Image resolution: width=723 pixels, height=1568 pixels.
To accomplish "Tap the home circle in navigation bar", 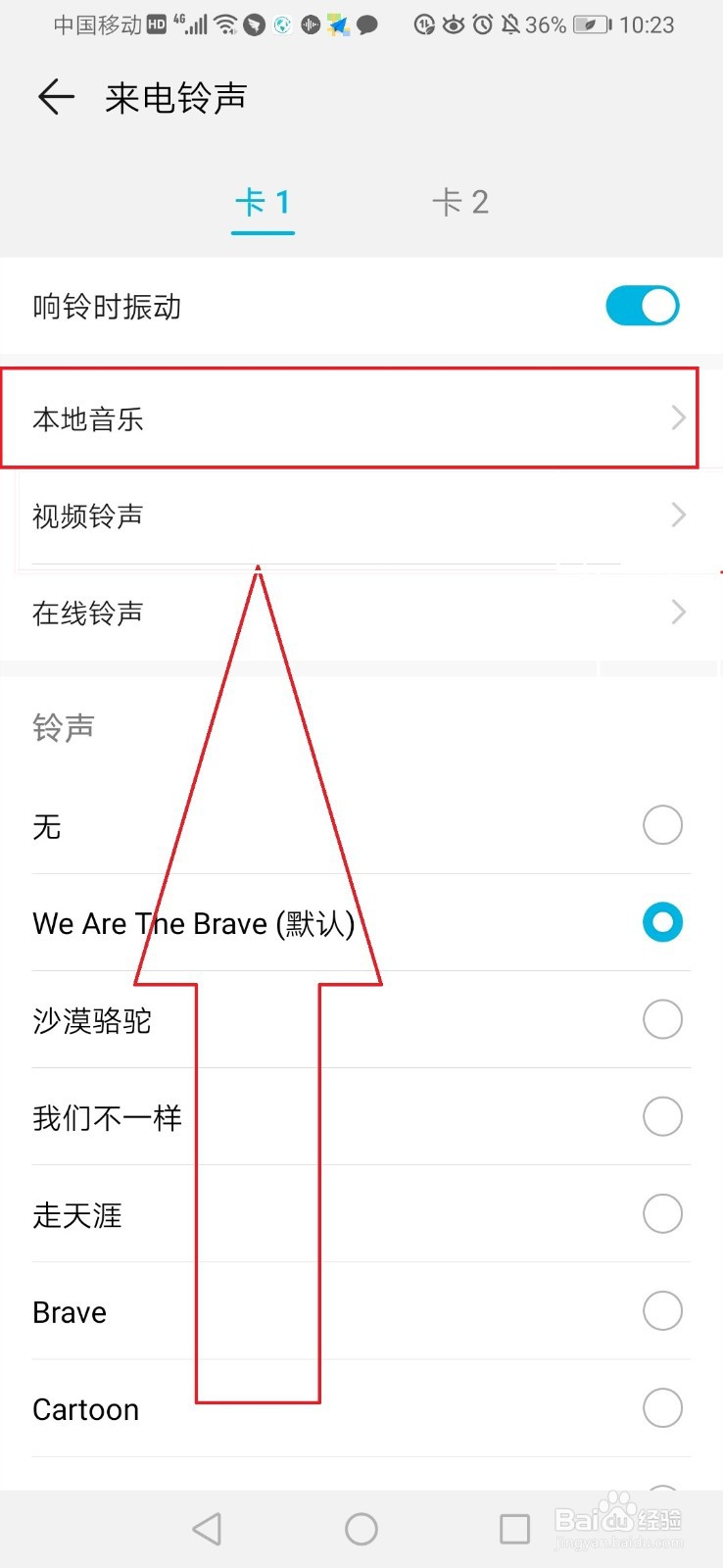I will (361, 1528).
